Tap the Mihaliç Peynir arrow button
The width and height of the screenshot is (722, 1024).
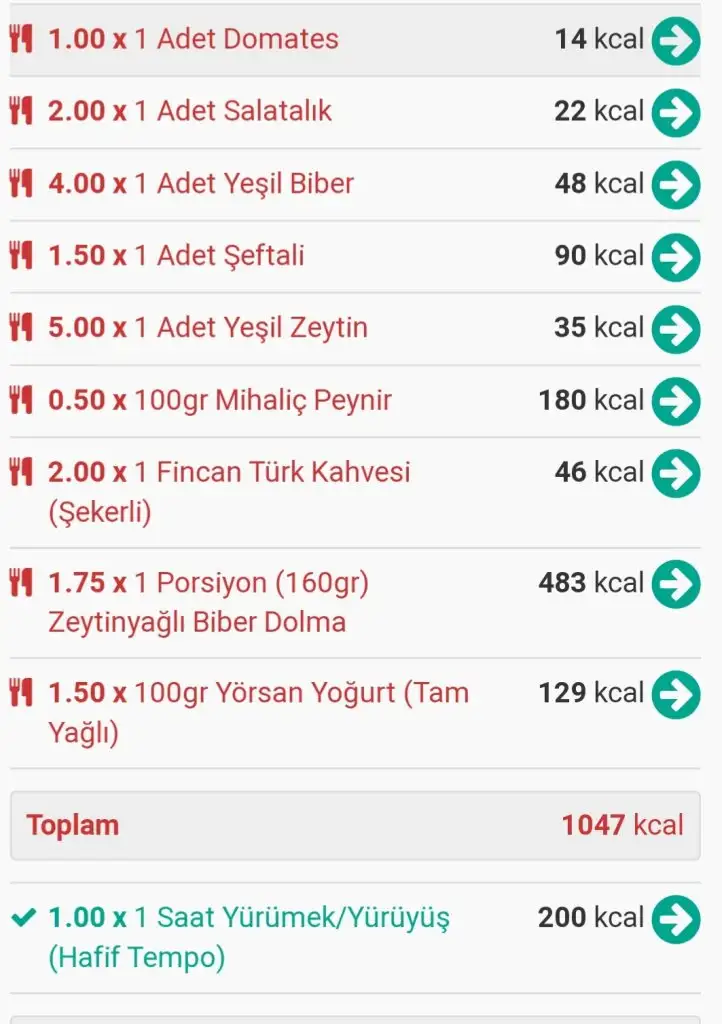click(x=676, y=402)
